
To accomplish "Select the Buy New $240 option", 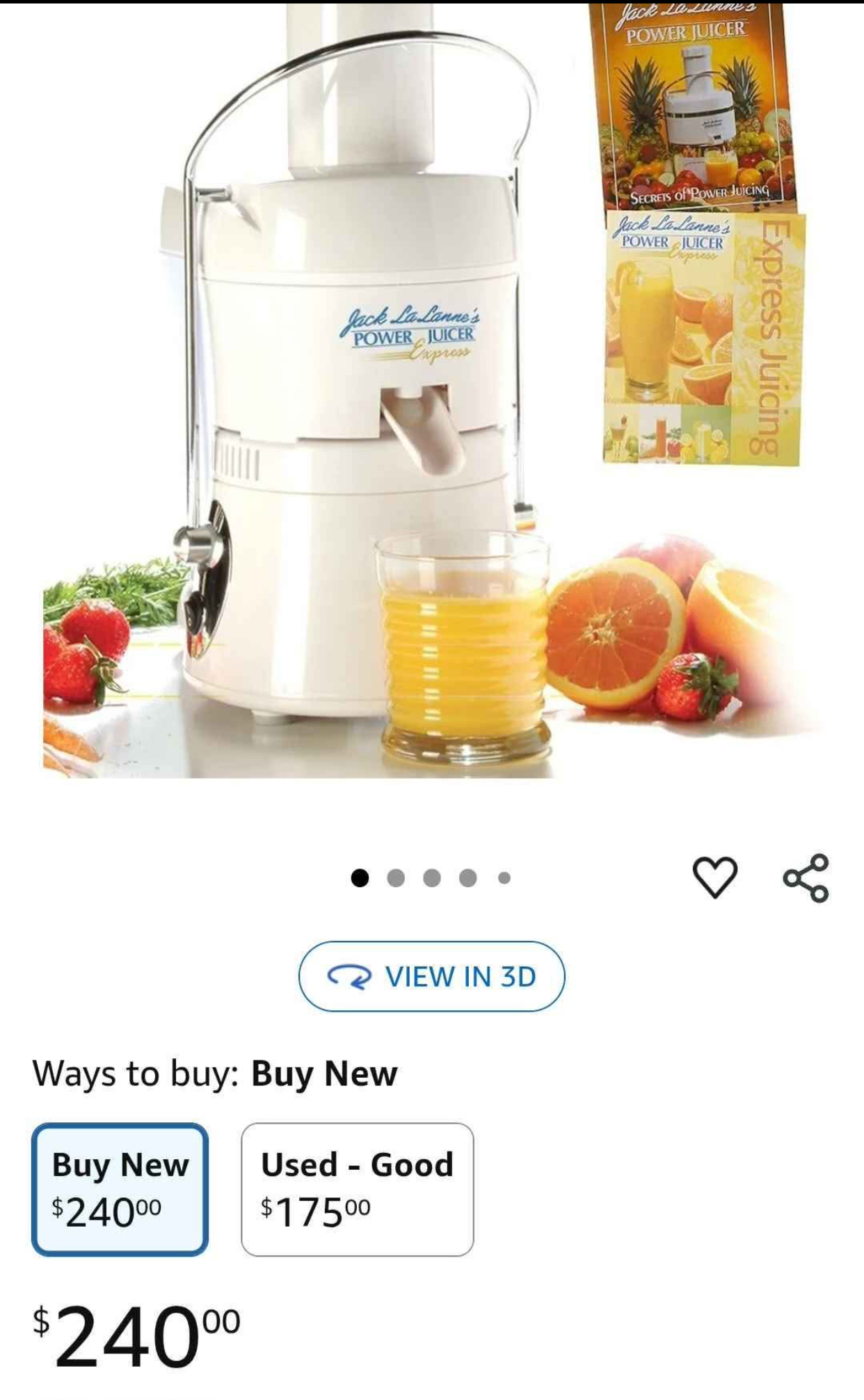I will (120, 1189).
